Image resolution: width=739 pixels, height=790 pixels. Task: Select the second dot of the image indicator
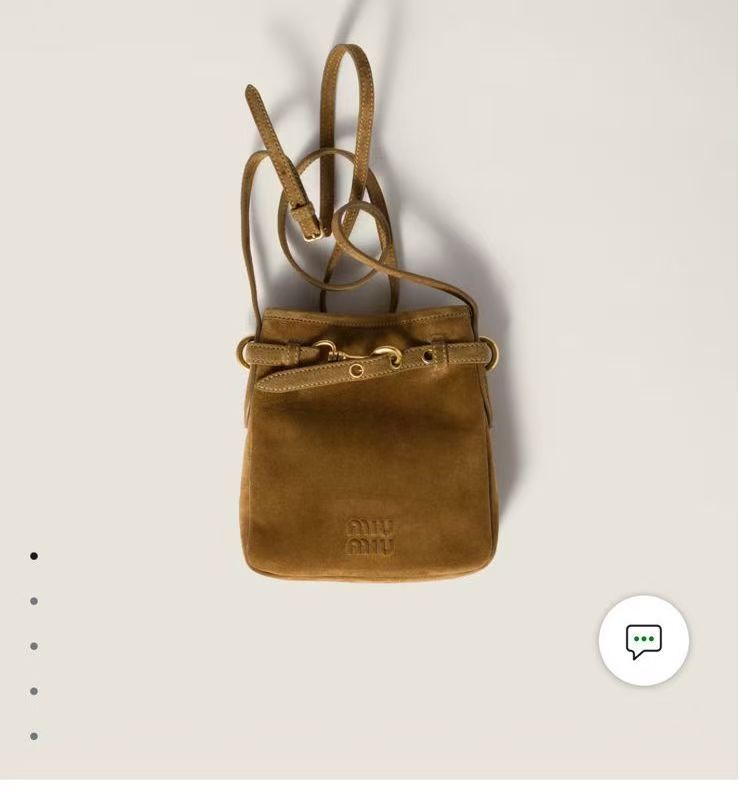click(34, 601)
